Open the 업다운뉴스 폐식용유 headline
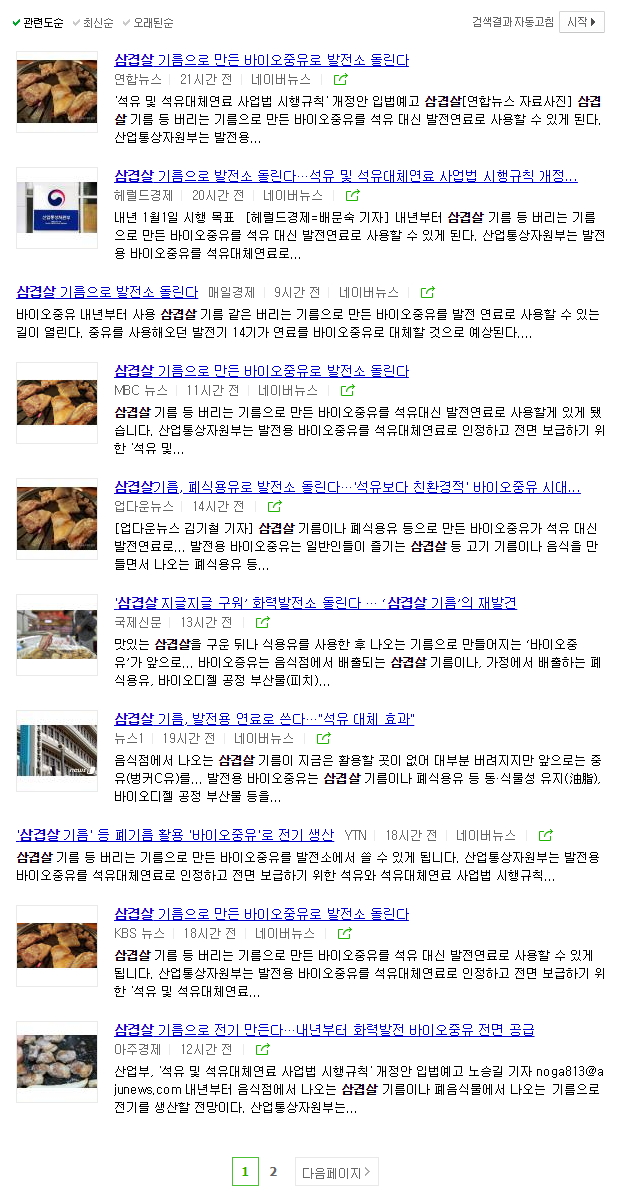 point(347,487)
